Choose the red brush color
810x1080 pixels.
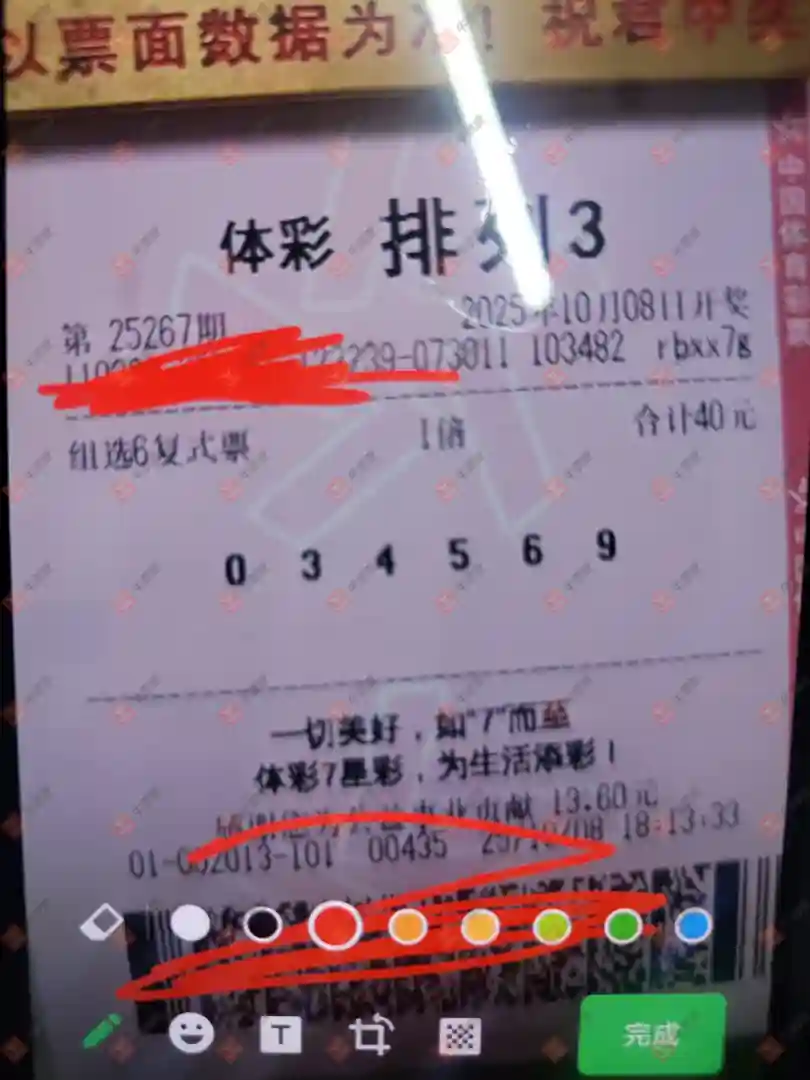pyautogui.click(x=335, y=926)
